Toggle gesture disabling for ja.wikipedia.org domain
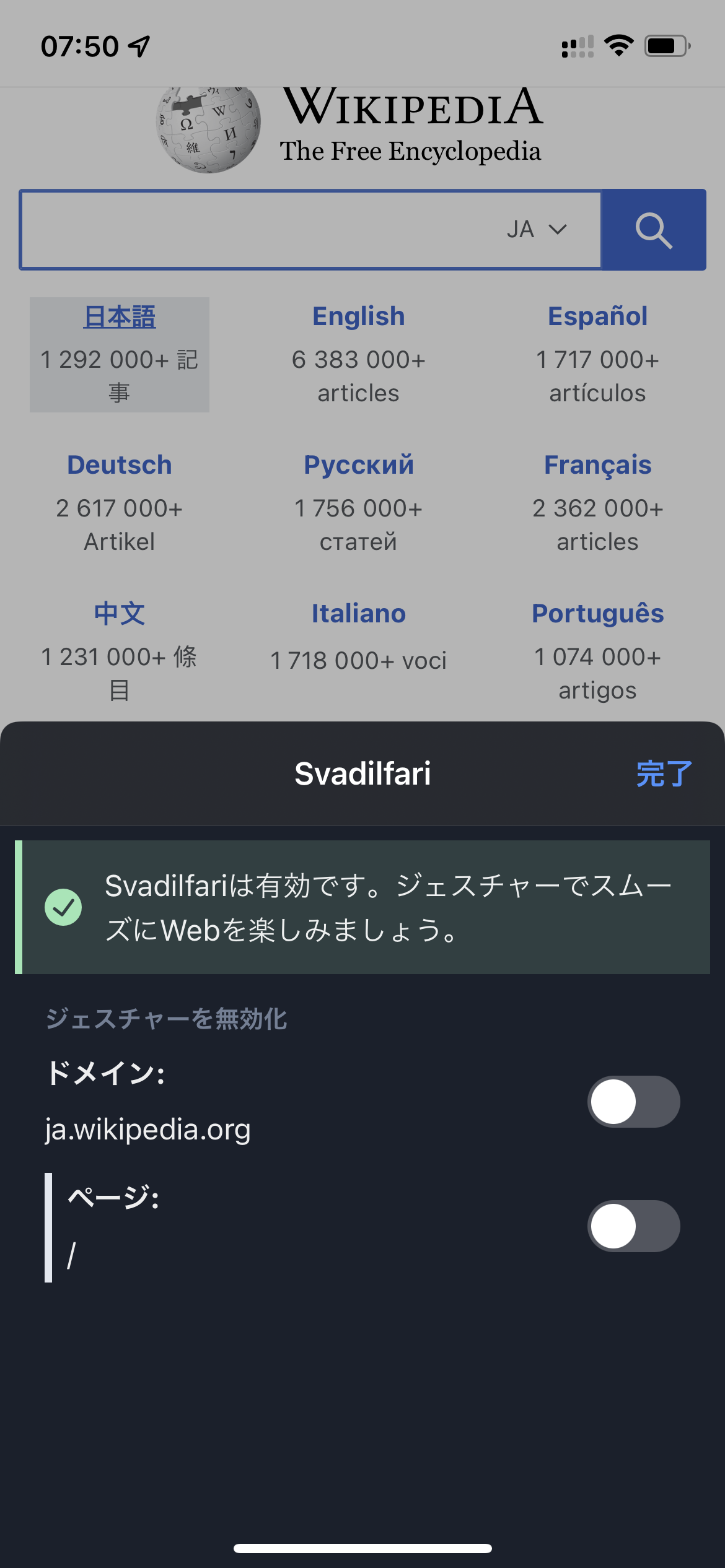 point(633,1102)
